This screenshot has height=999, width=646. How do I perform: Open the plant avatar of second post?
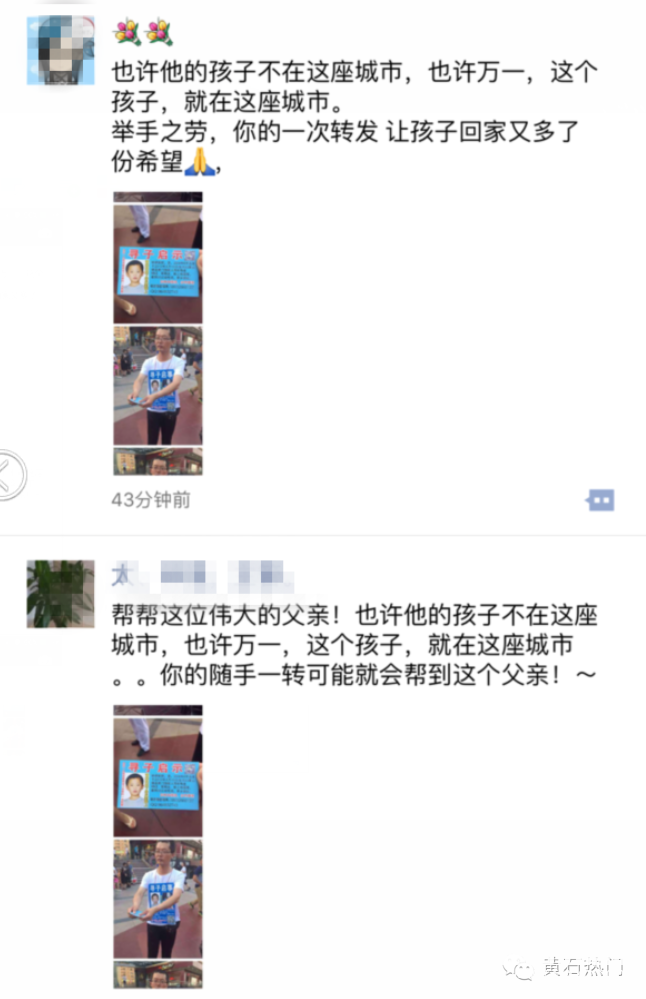[x=59, y=593]
